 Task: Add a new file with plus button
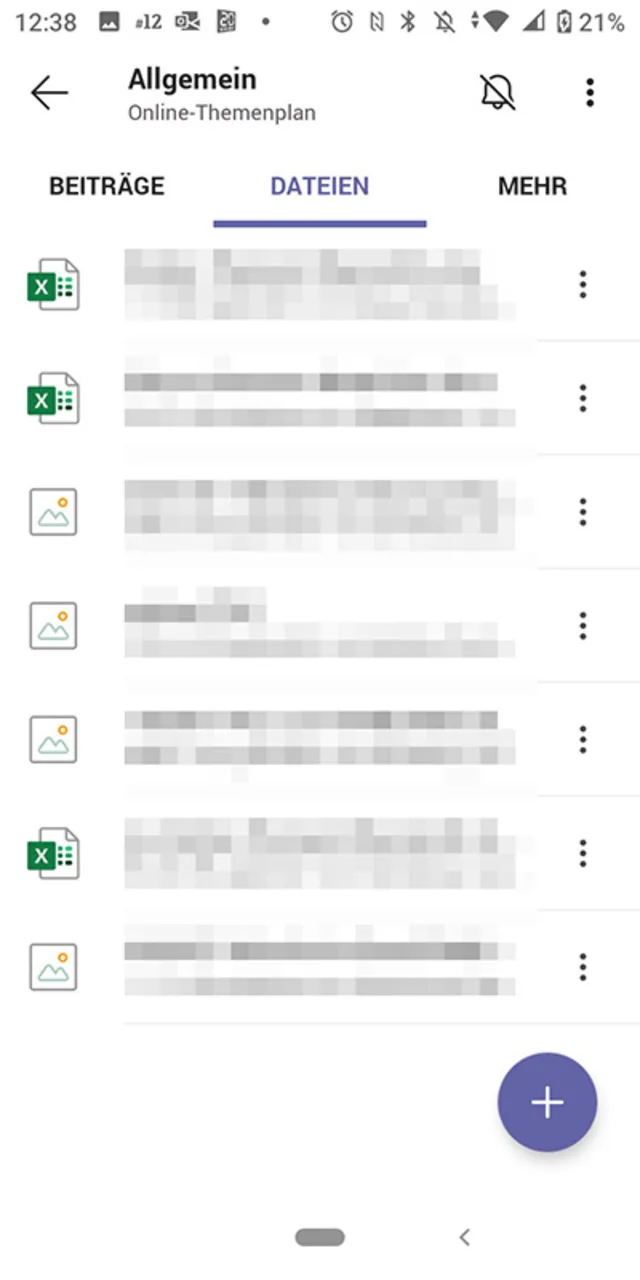[547, 1102]
